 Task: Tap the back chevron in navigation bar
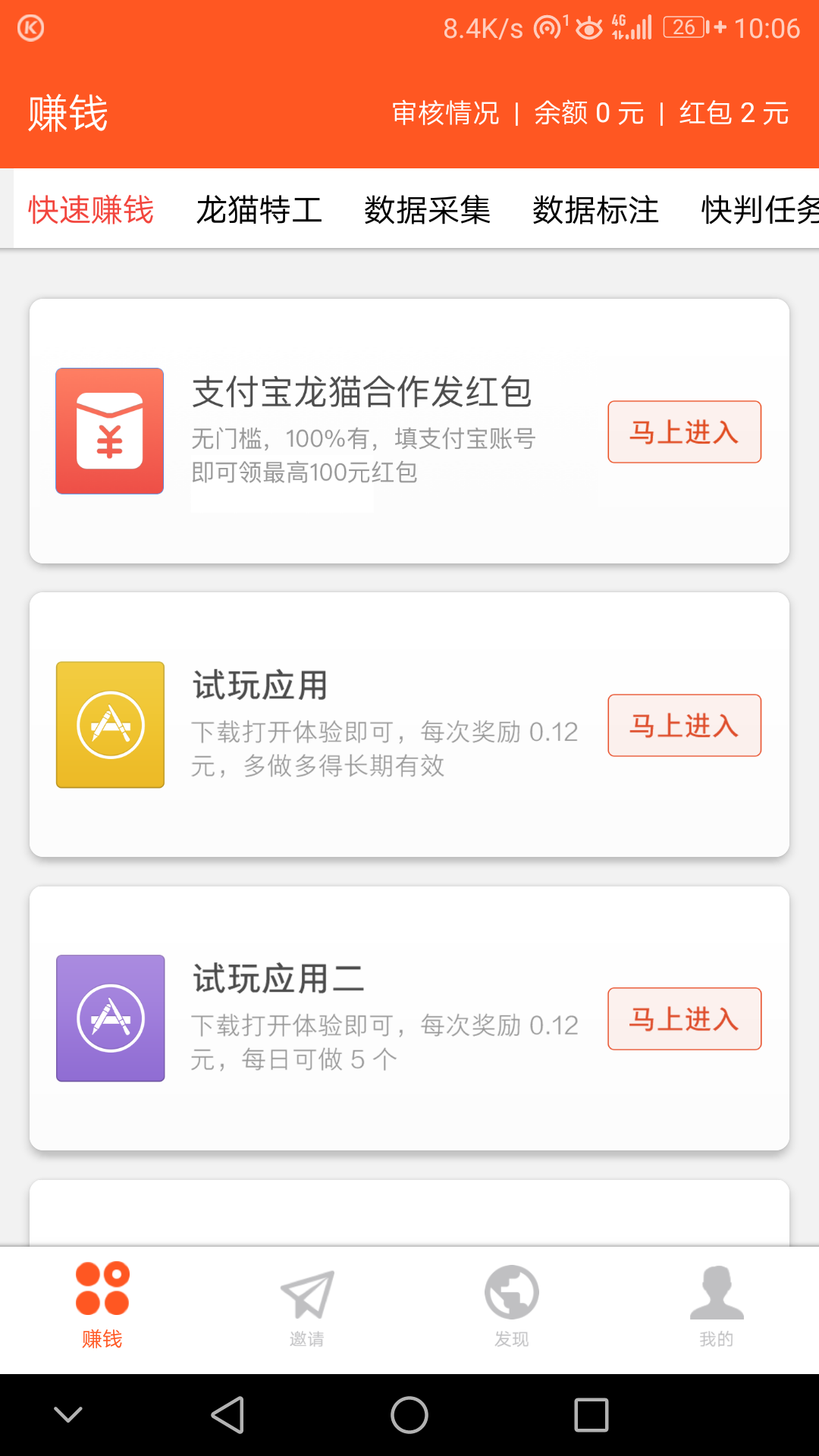[67, 1413]
